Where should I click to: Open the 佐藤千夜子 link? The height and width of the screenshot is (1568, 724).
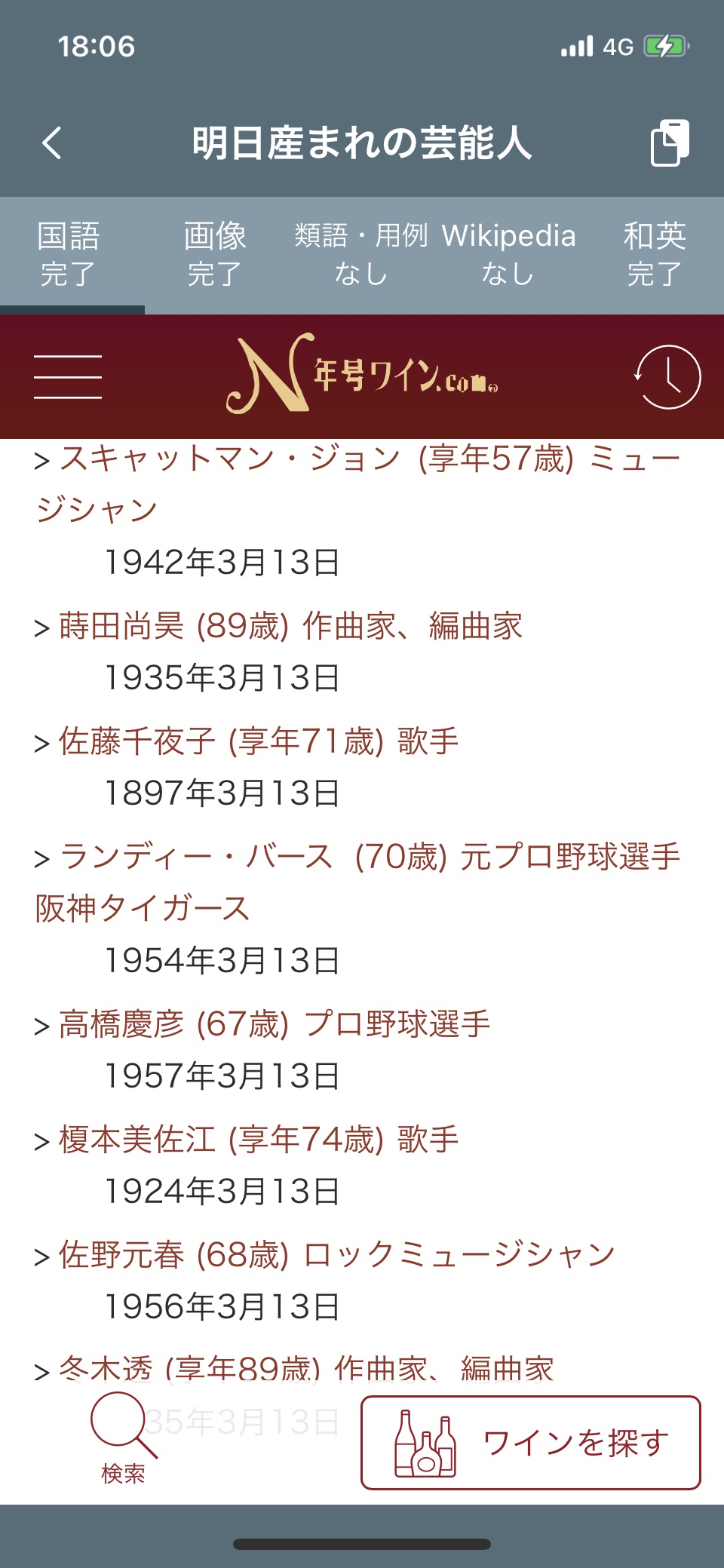[259, 741]
